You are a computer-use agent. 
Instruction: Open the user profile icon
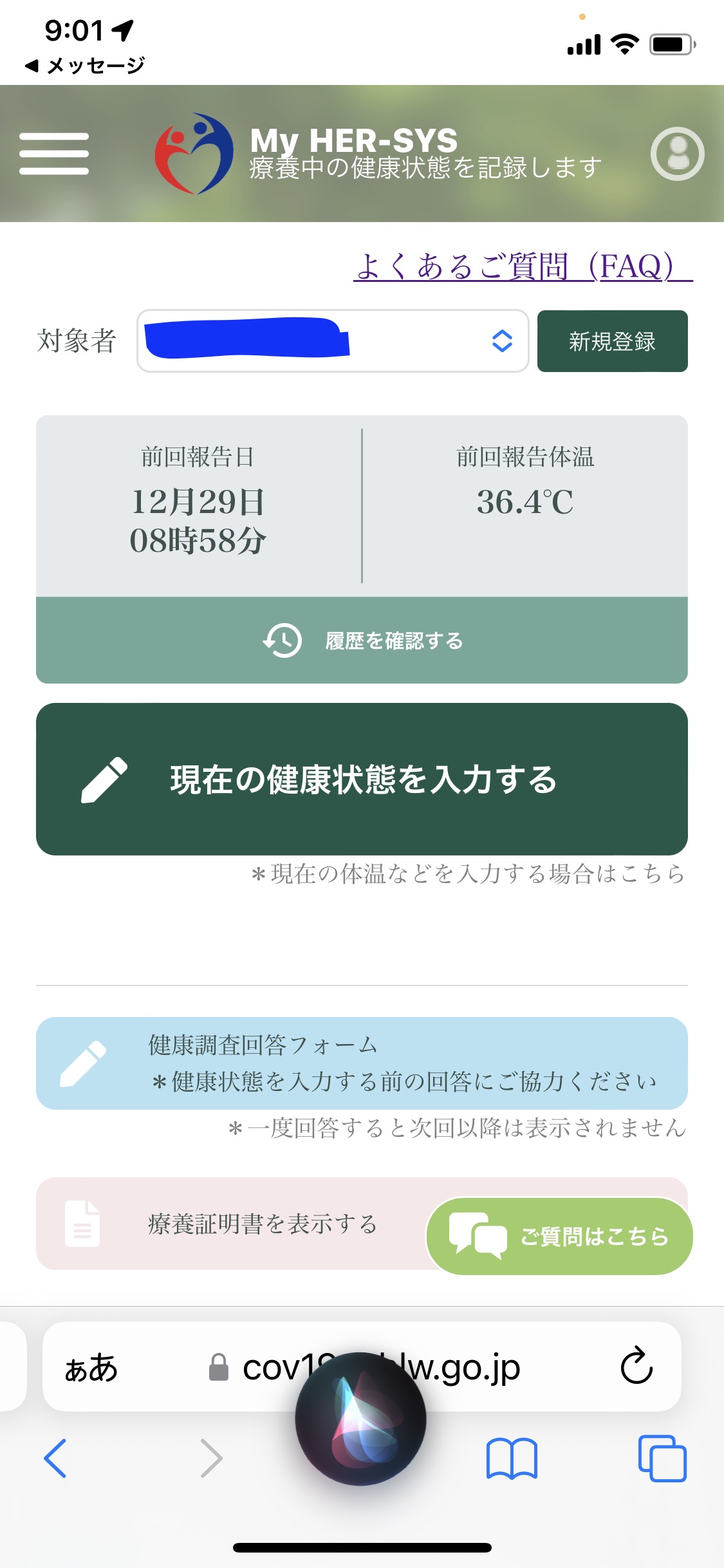pyautogui.click(x=677, y=154)
